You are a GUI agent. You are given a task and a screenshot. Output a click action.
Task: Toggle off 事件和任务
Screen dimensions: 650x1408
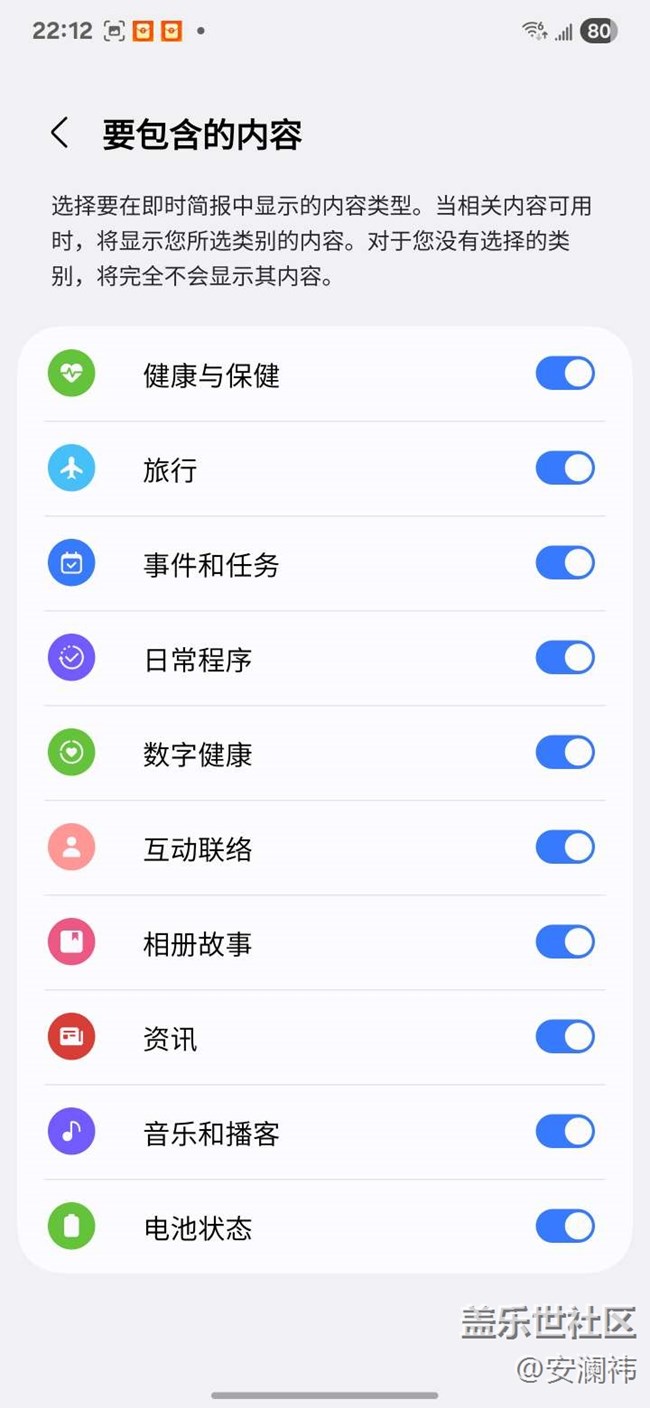coord(565,563)
